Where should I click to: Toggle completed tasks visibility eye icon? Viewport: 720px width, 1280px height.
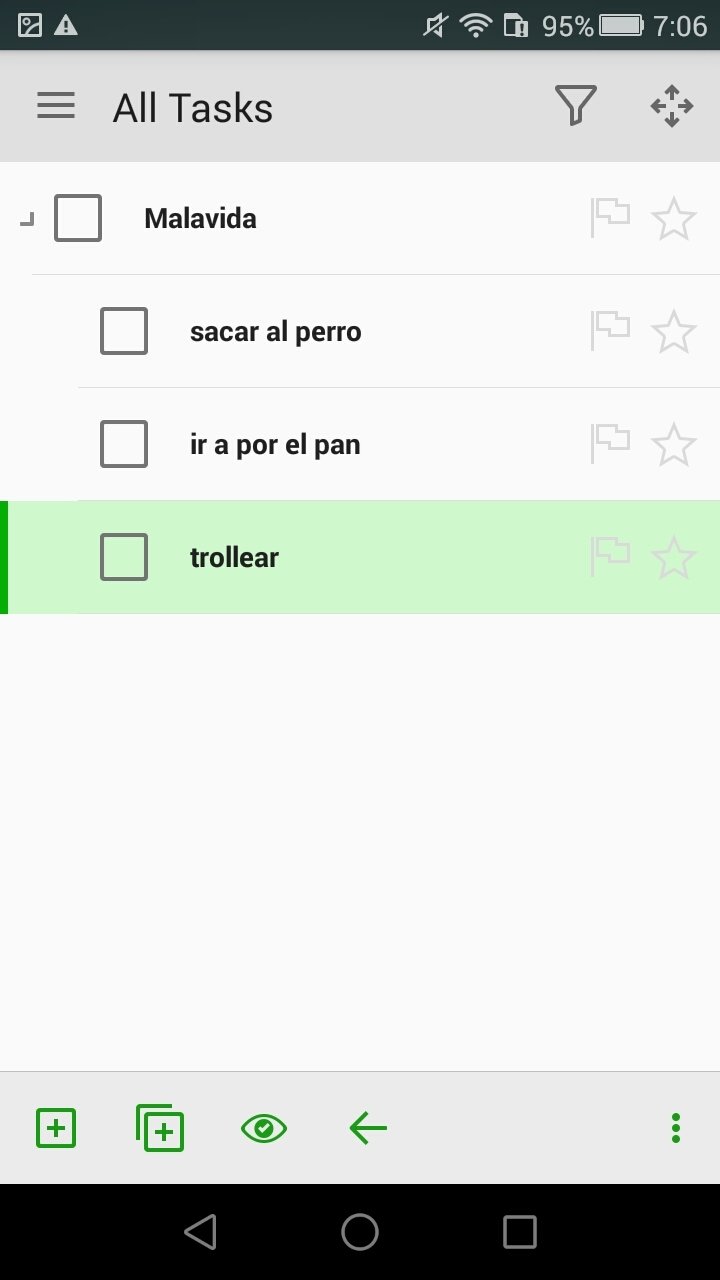(264, 1128)
